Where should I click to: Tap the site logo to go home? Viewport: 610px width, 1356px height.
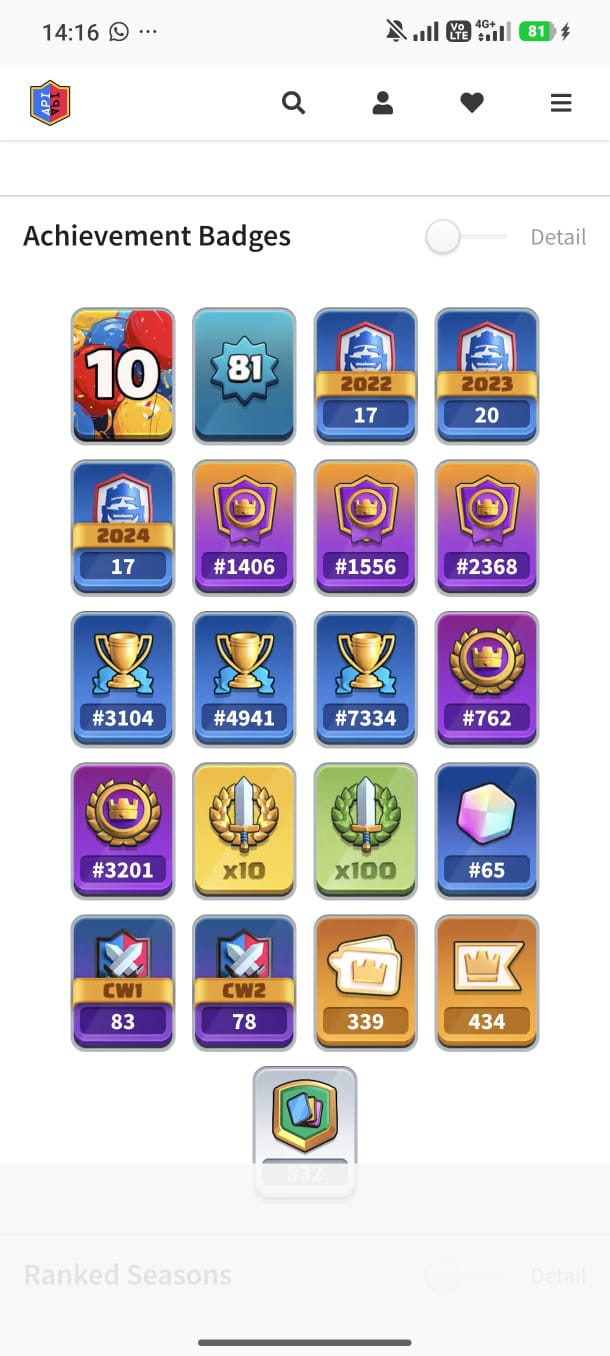(x=50, y=102)
